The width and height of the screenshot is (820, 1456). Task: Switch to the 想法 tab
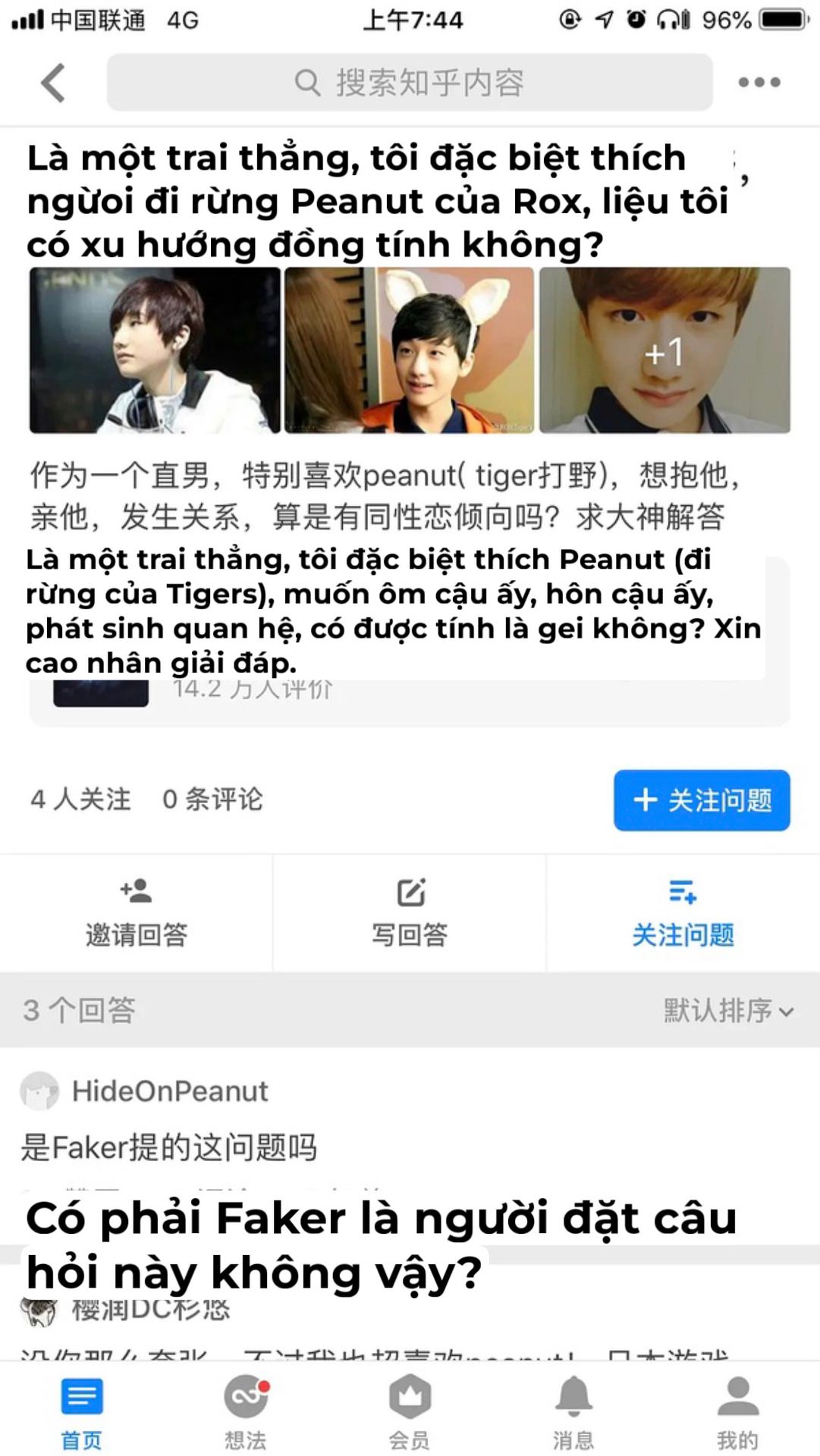tap(246, 1412)
